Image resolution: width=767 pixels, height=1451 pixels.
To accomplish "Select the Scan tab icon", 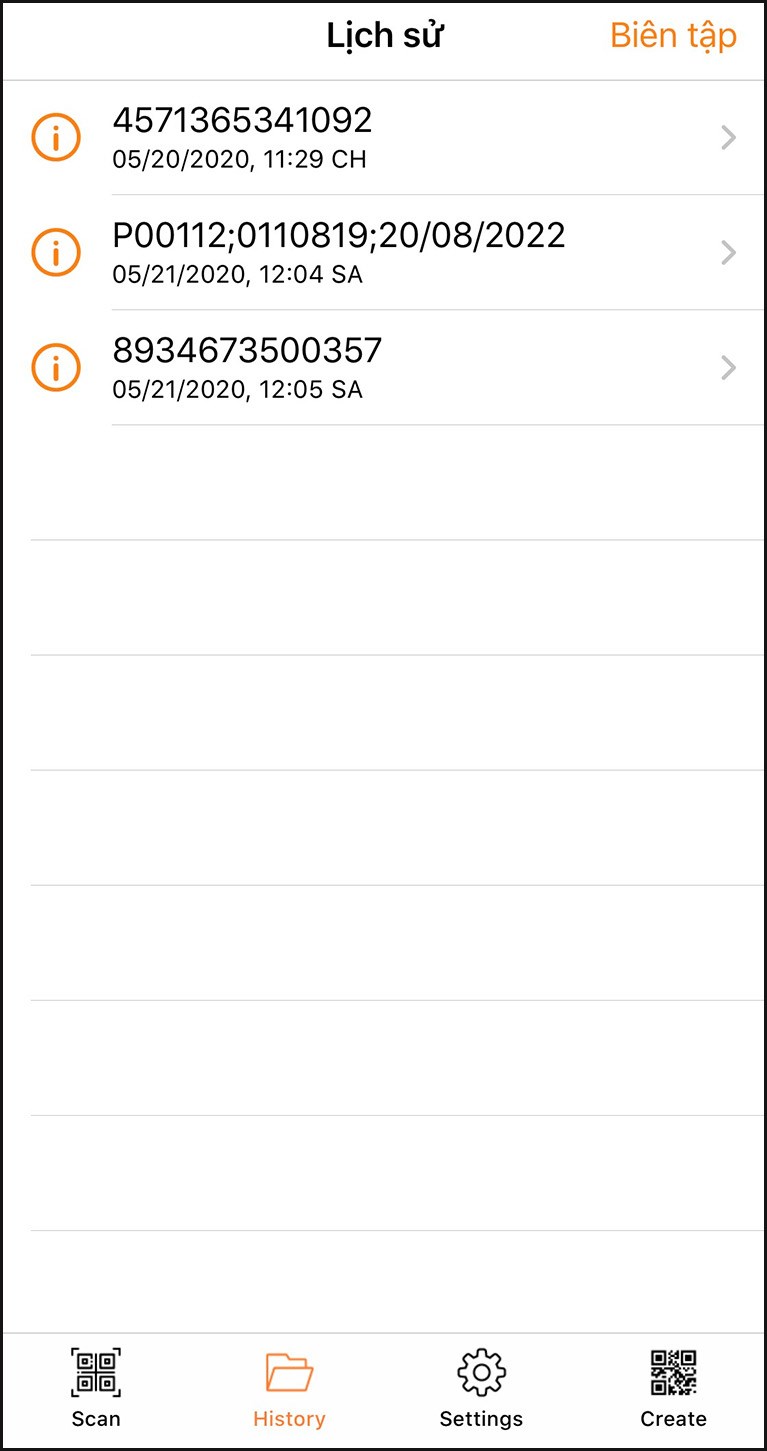I will (x=95, y=1371).
